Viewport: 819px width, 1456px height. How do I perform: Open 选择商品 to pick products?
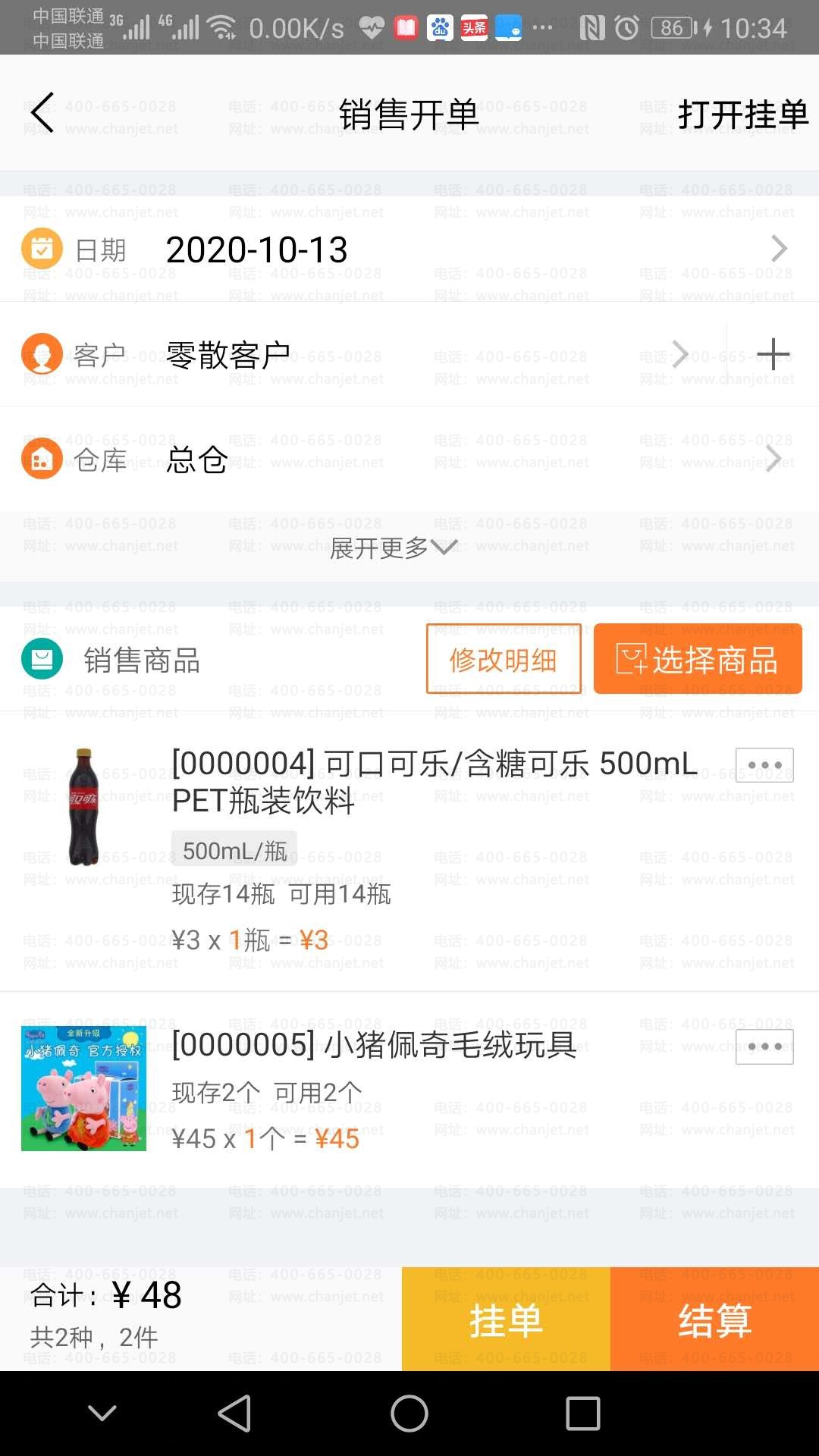tap(698, 659)
